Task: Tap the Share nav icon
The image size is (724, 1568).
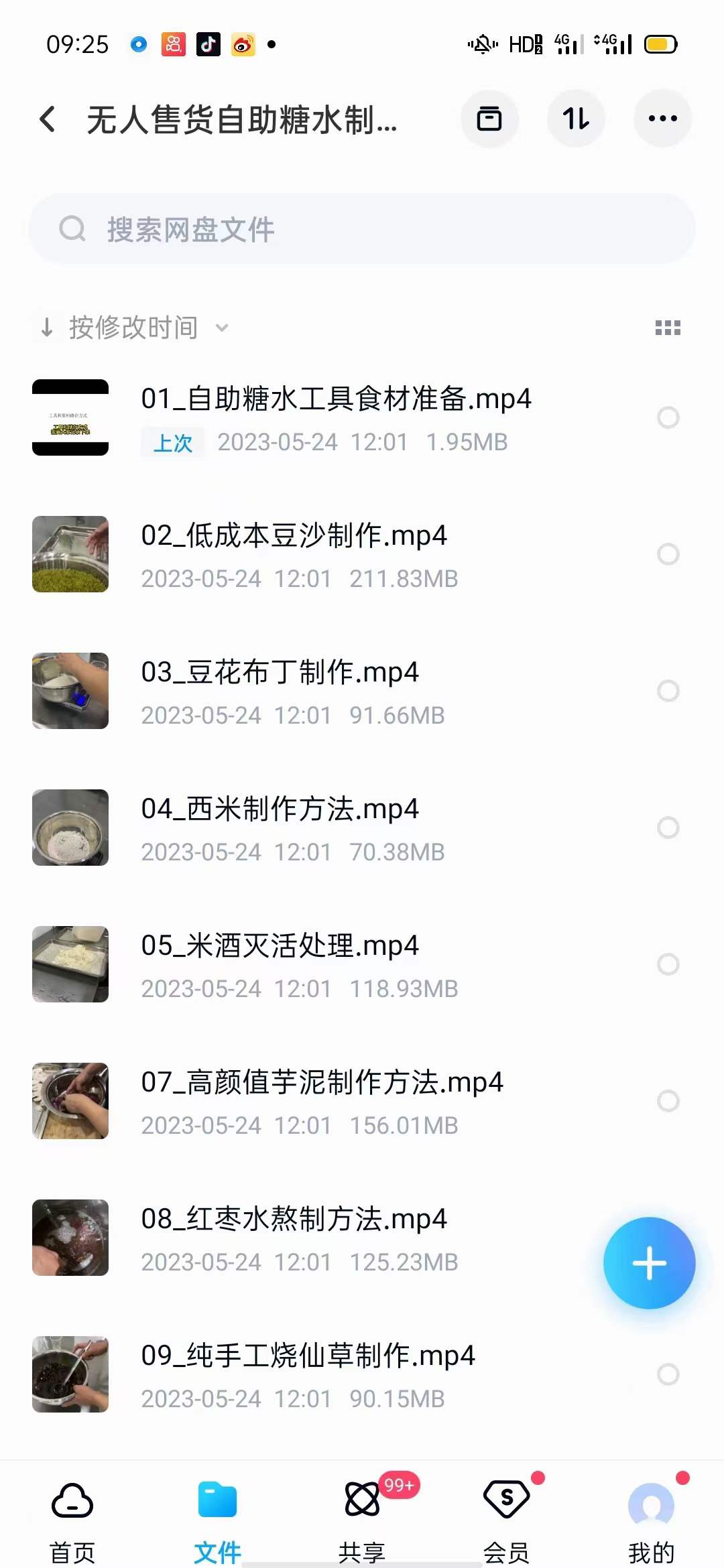Action: [x=362, y=1501]
